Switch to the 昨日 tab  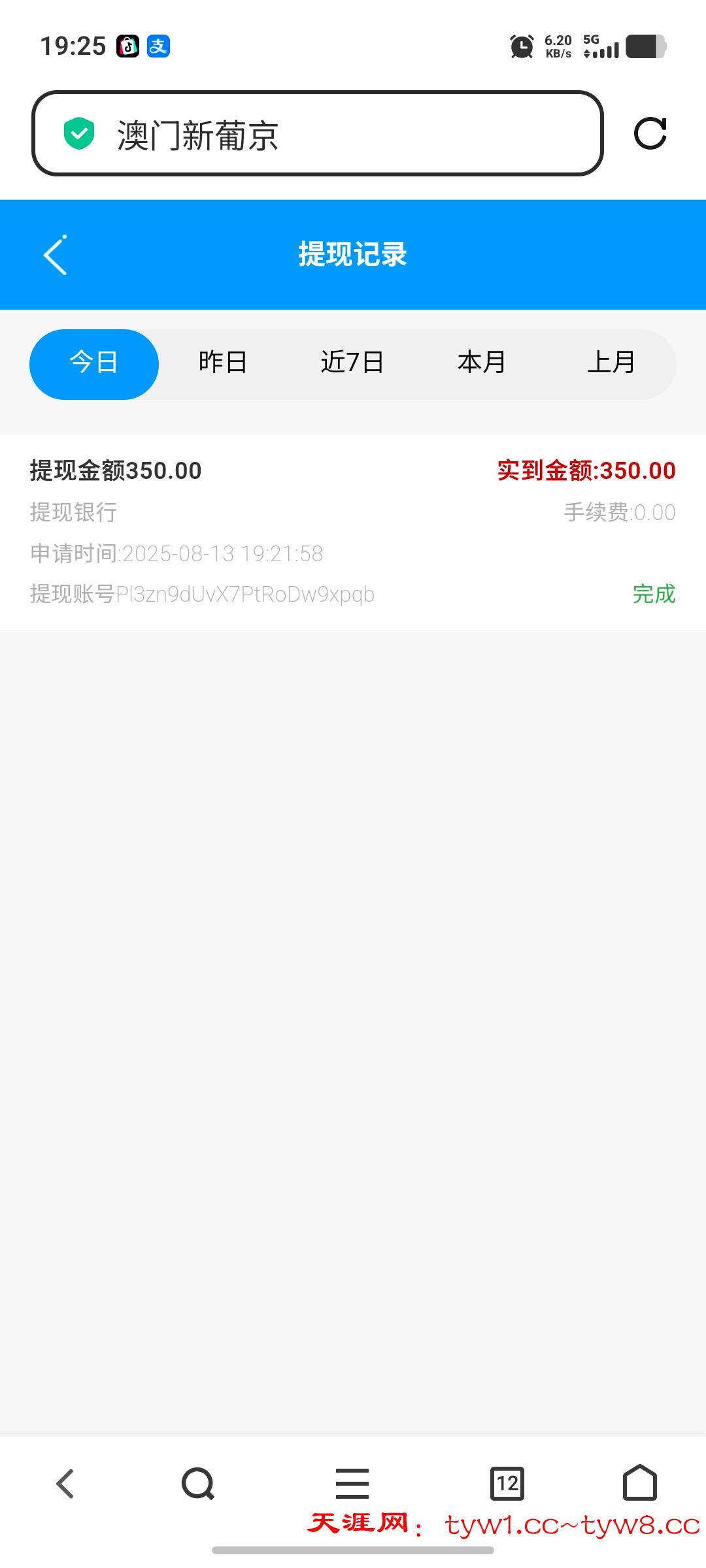click(x=223, y=363)
